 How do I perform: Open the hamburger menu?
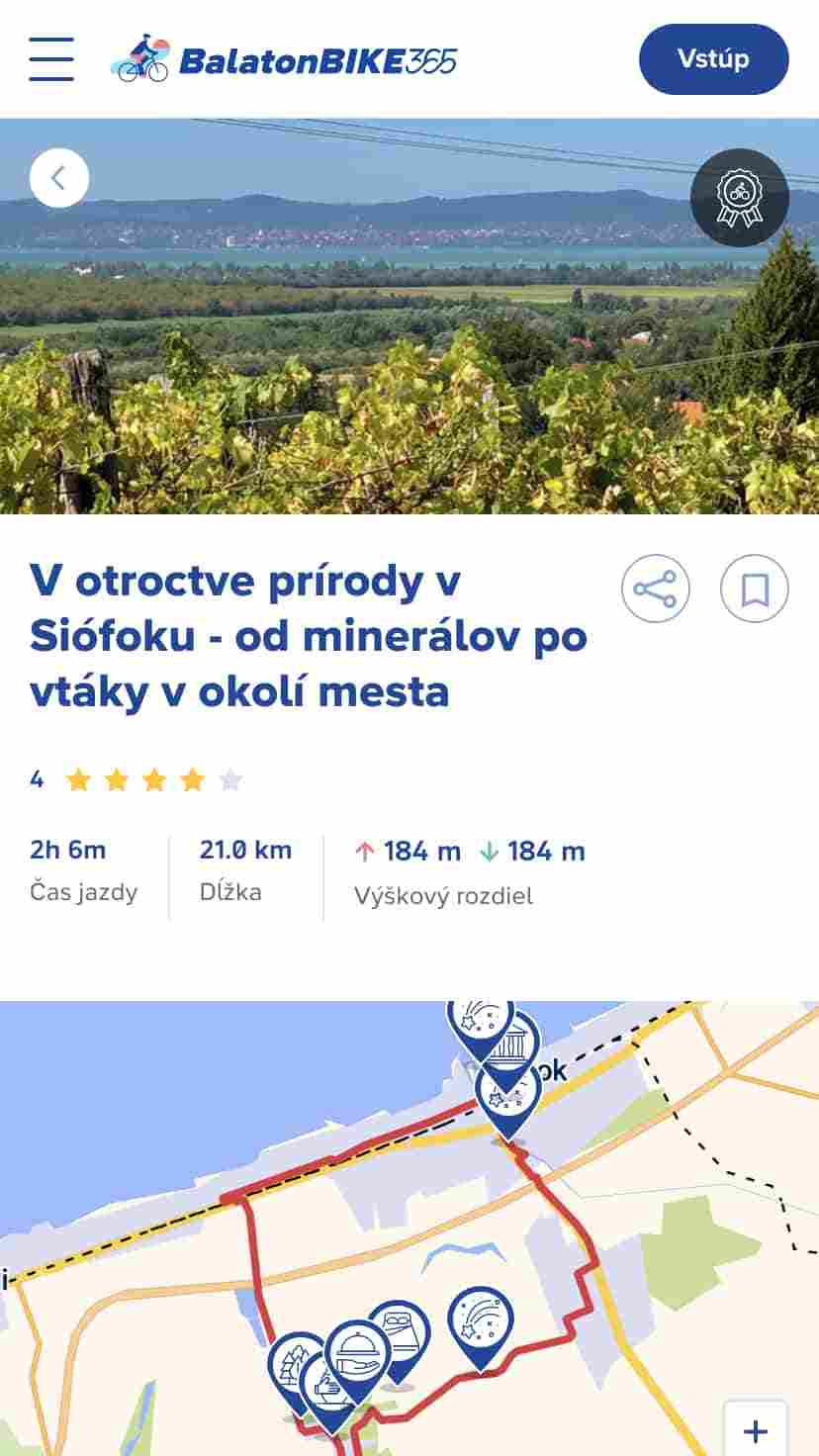coord(51,59)
